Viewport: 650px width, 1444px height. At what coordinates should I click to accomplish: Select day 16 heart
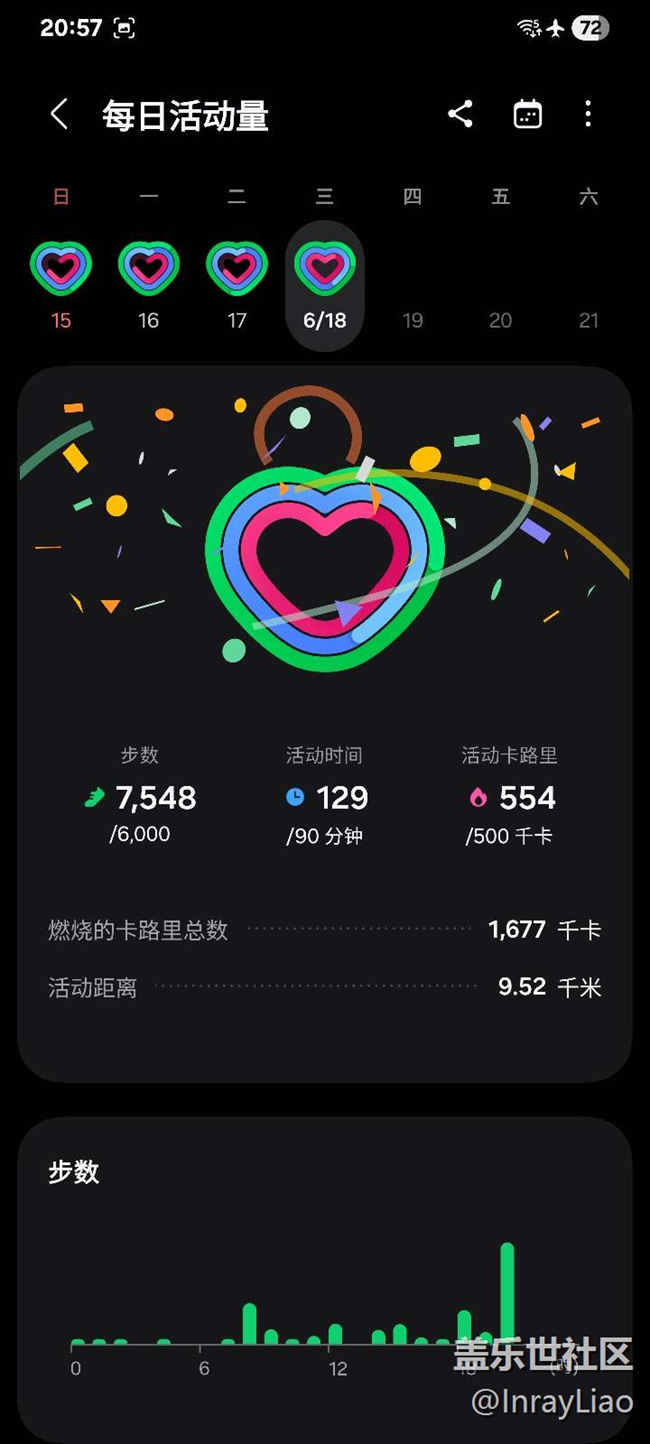pos(149,268)
